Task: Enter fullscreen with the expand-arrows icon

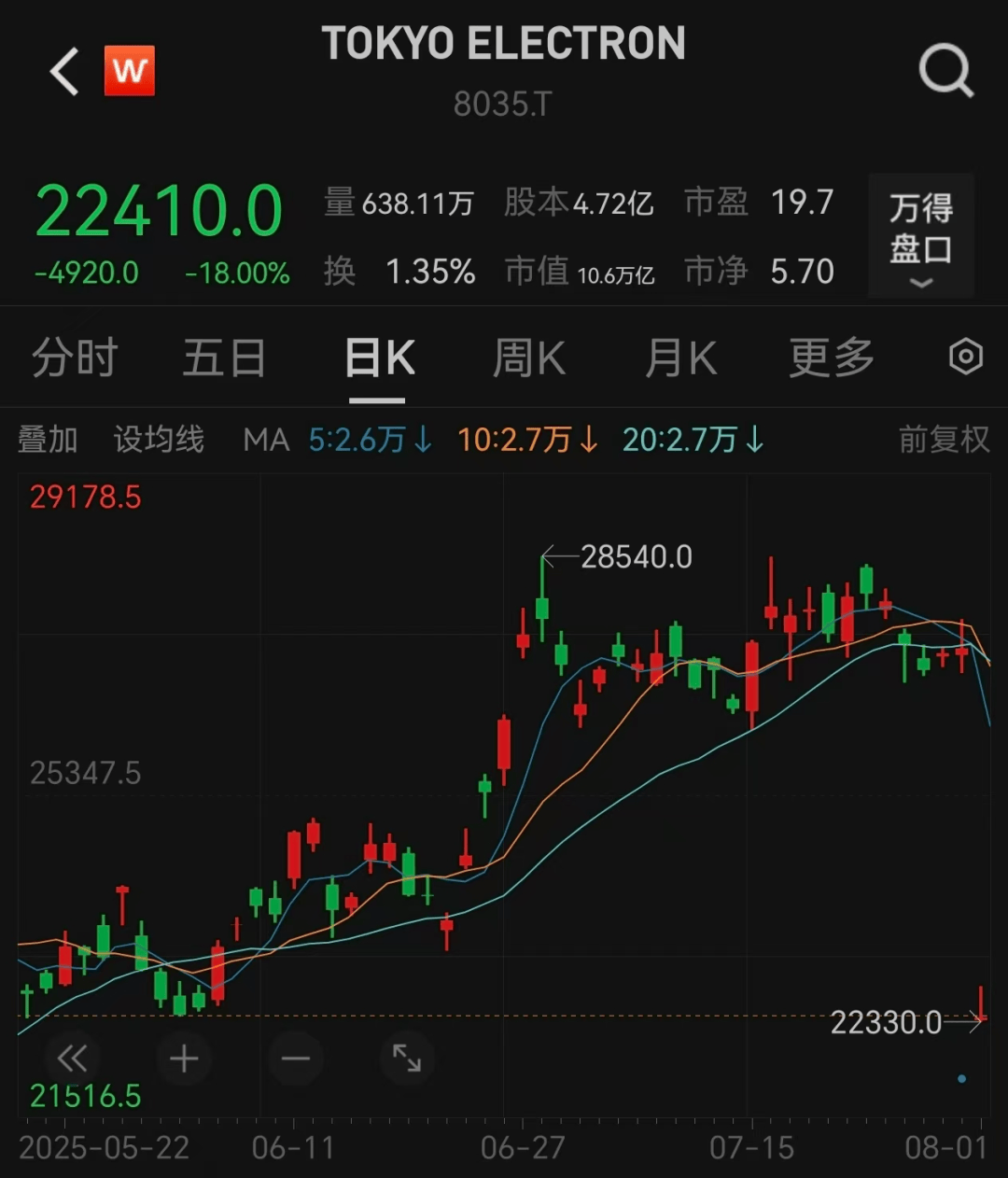Action: [x=406, y=1059]
